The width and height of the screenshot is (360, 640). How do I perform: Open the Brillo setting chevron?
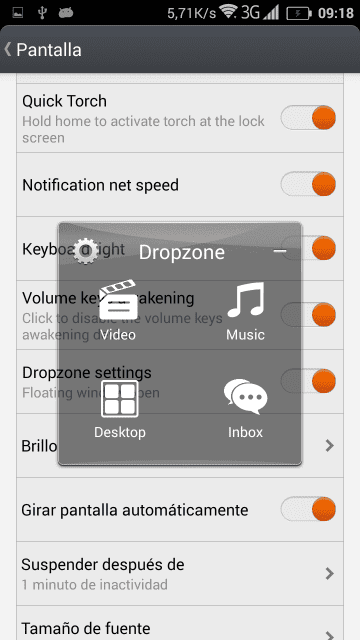point(330,445)
